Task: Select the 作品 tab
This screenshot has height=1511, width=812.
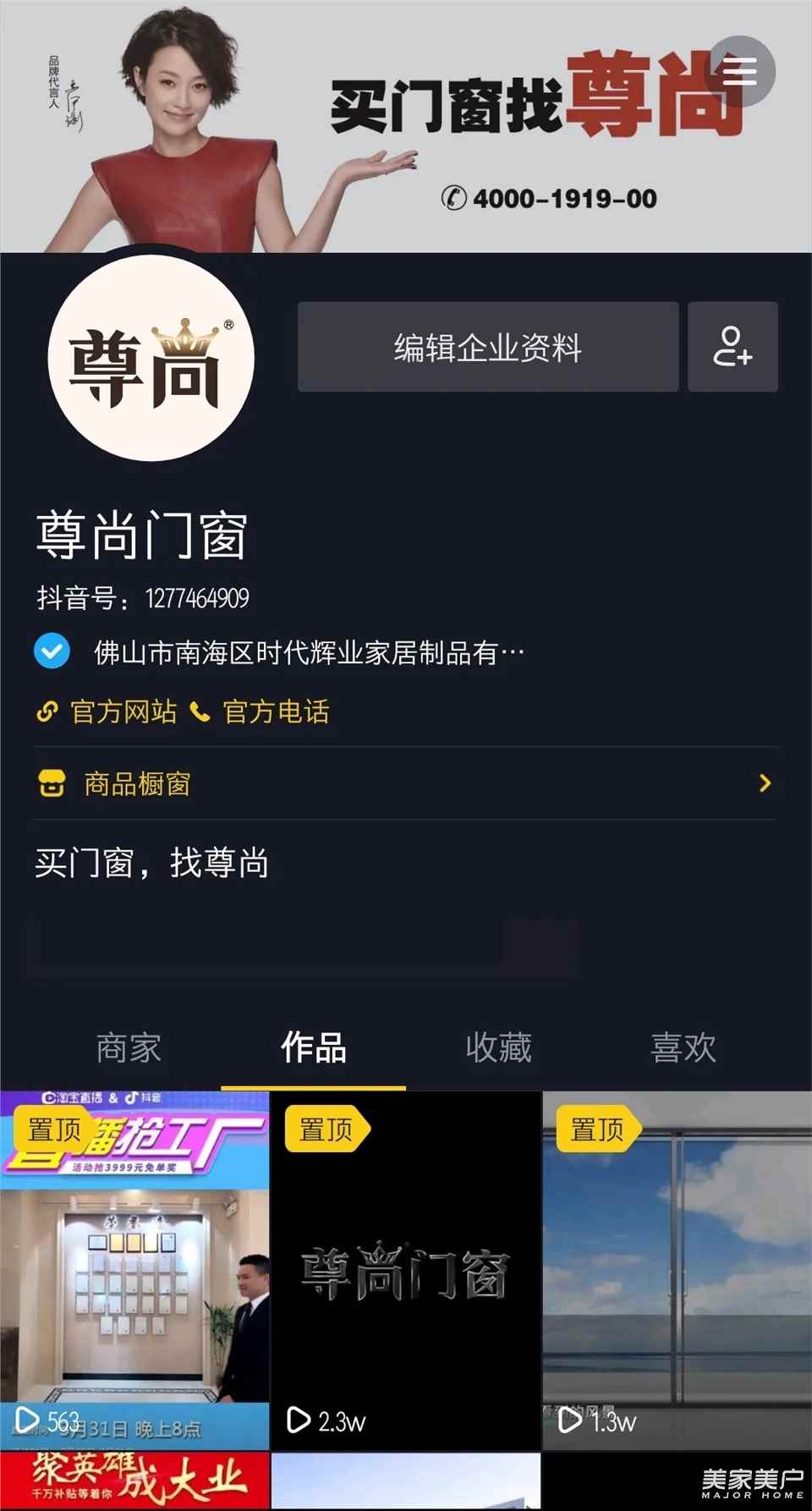Action: point(313,1047)
